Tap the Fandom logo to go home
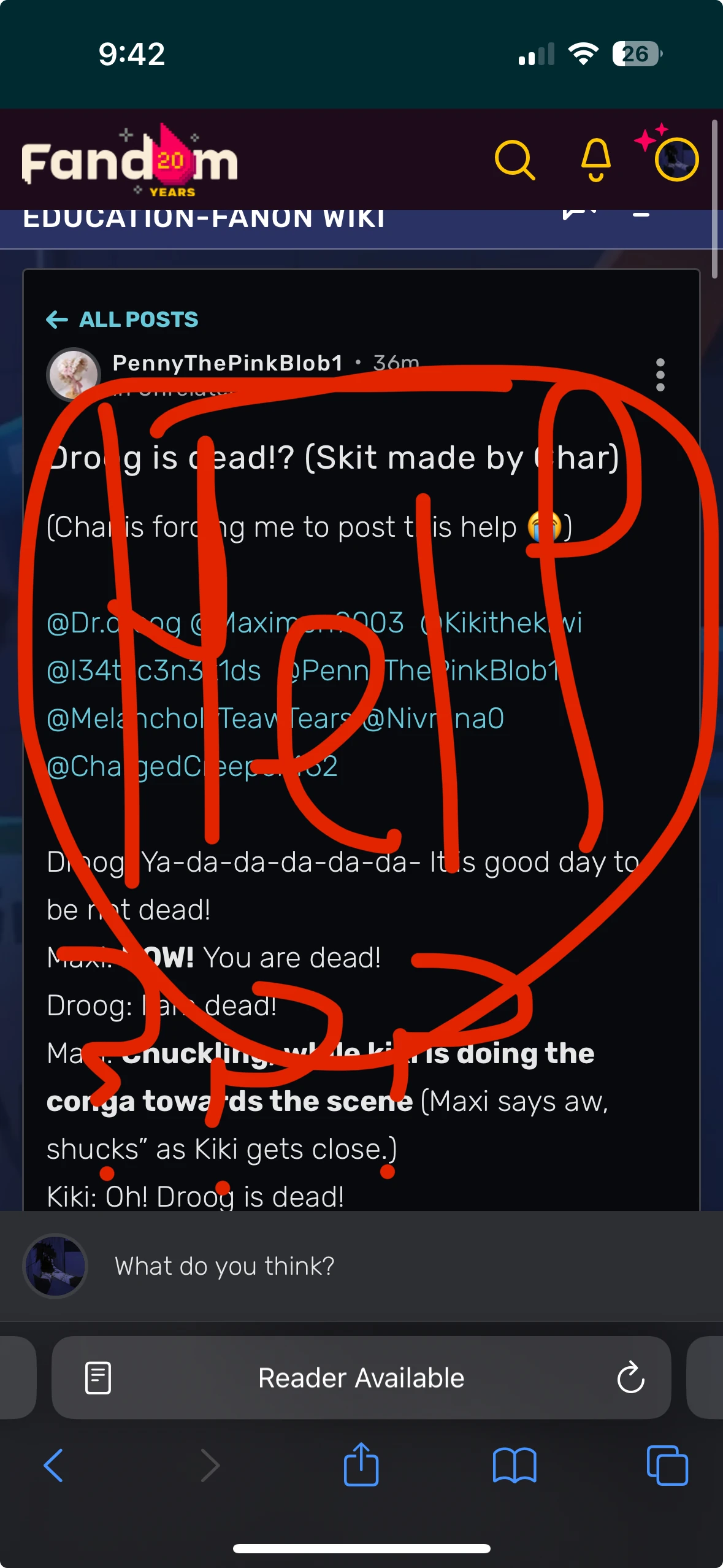 click(x=129, y=161)
